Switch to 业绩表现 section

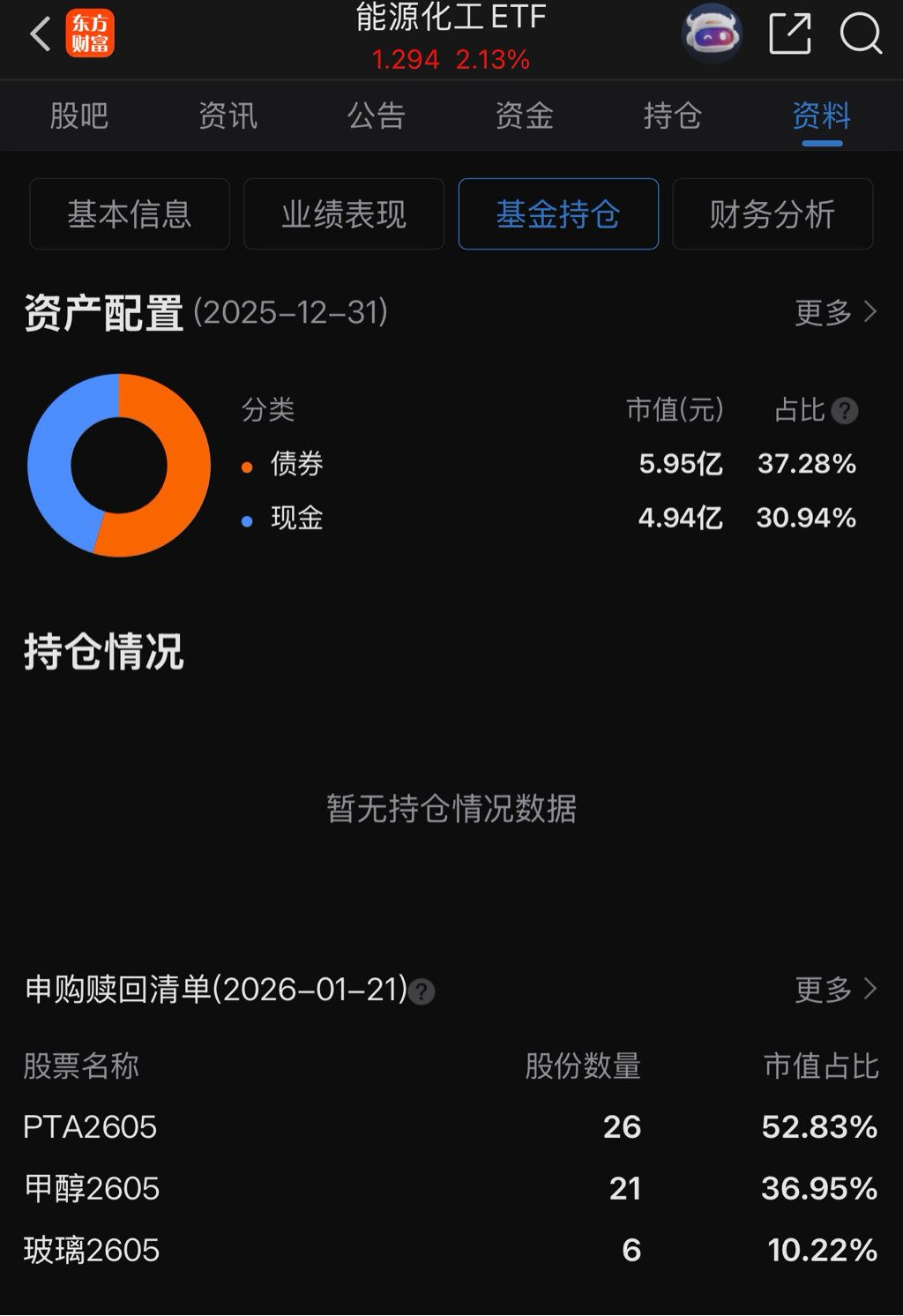pos(344,214)
